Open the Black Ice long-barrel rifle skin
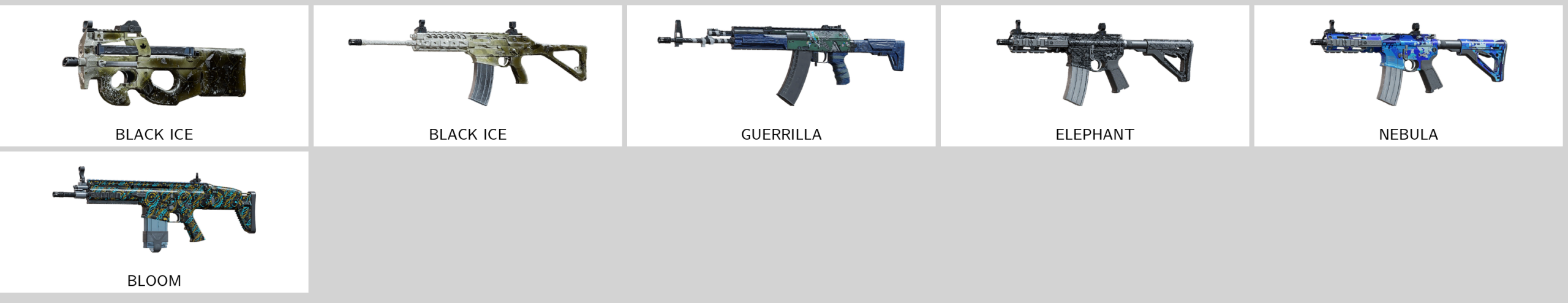The height and width of the screenshot is (303, 1568). (467, 75)
